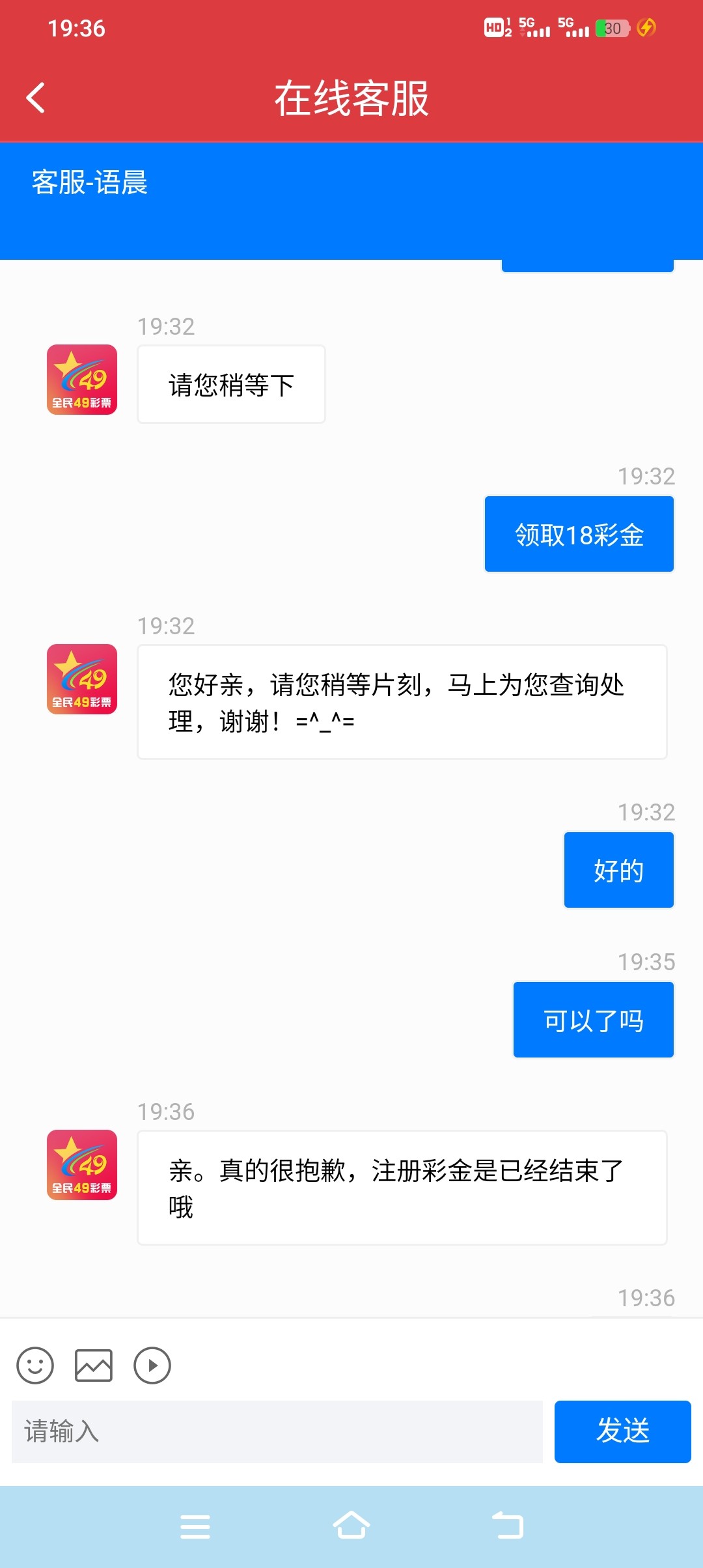
Task: Tap the 发送 button
Action: click(x=623, y=1432)
